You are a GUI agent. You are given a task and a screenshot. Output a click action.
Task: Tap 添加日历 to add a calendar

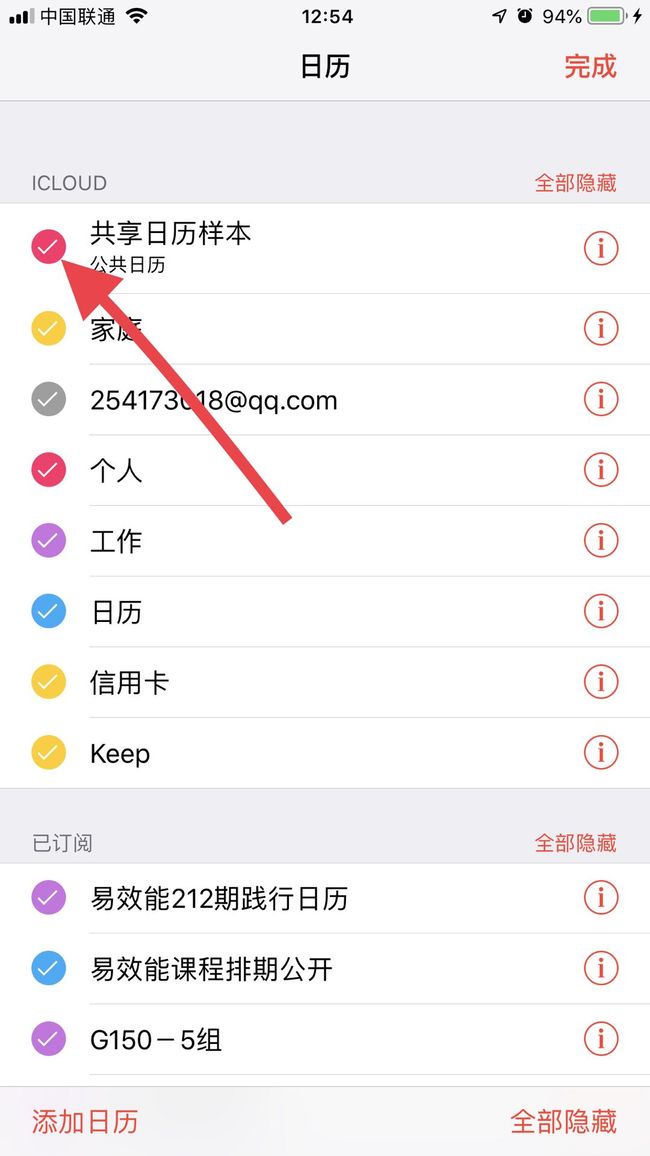pos(85,1121)
